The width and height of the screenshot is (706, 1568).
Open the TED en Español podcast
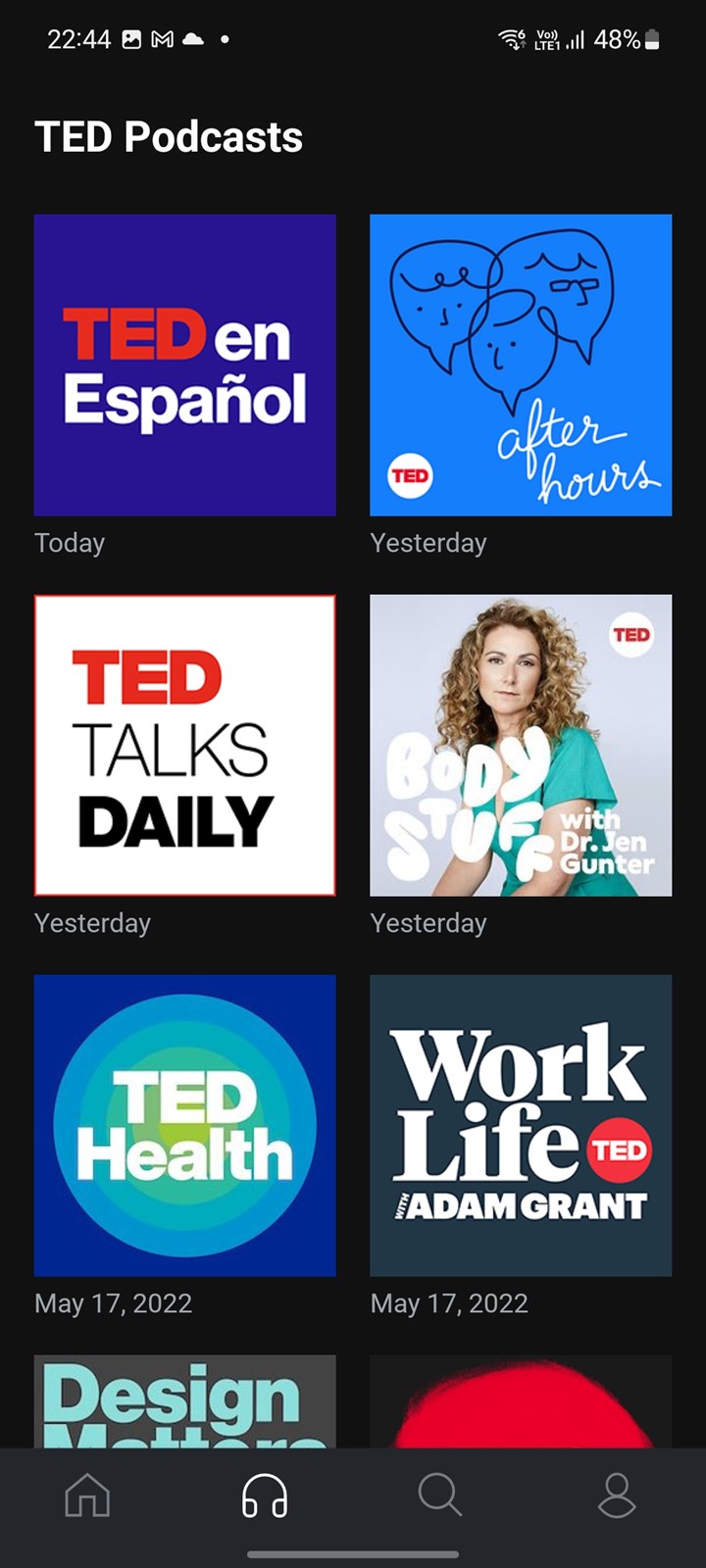click(185, 365)
